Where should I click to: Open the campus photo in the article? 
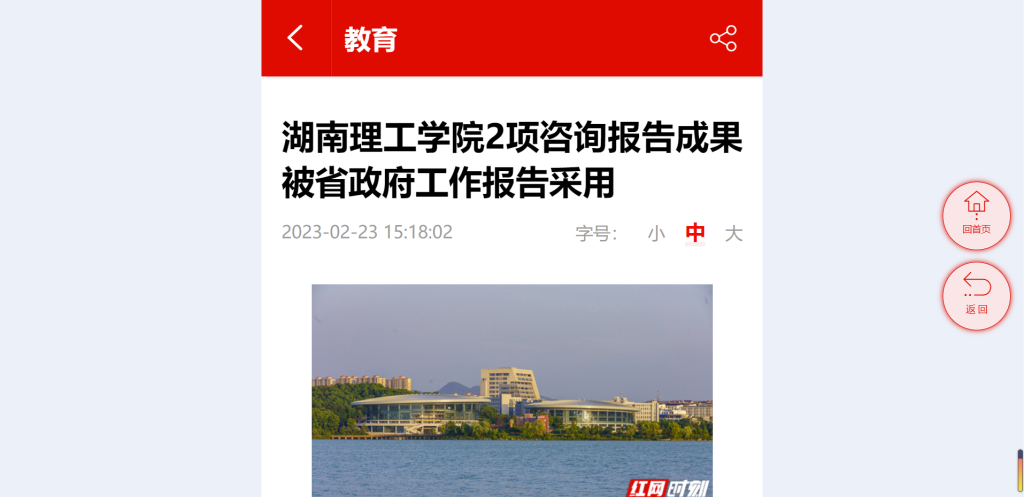(x=512, y=390)
